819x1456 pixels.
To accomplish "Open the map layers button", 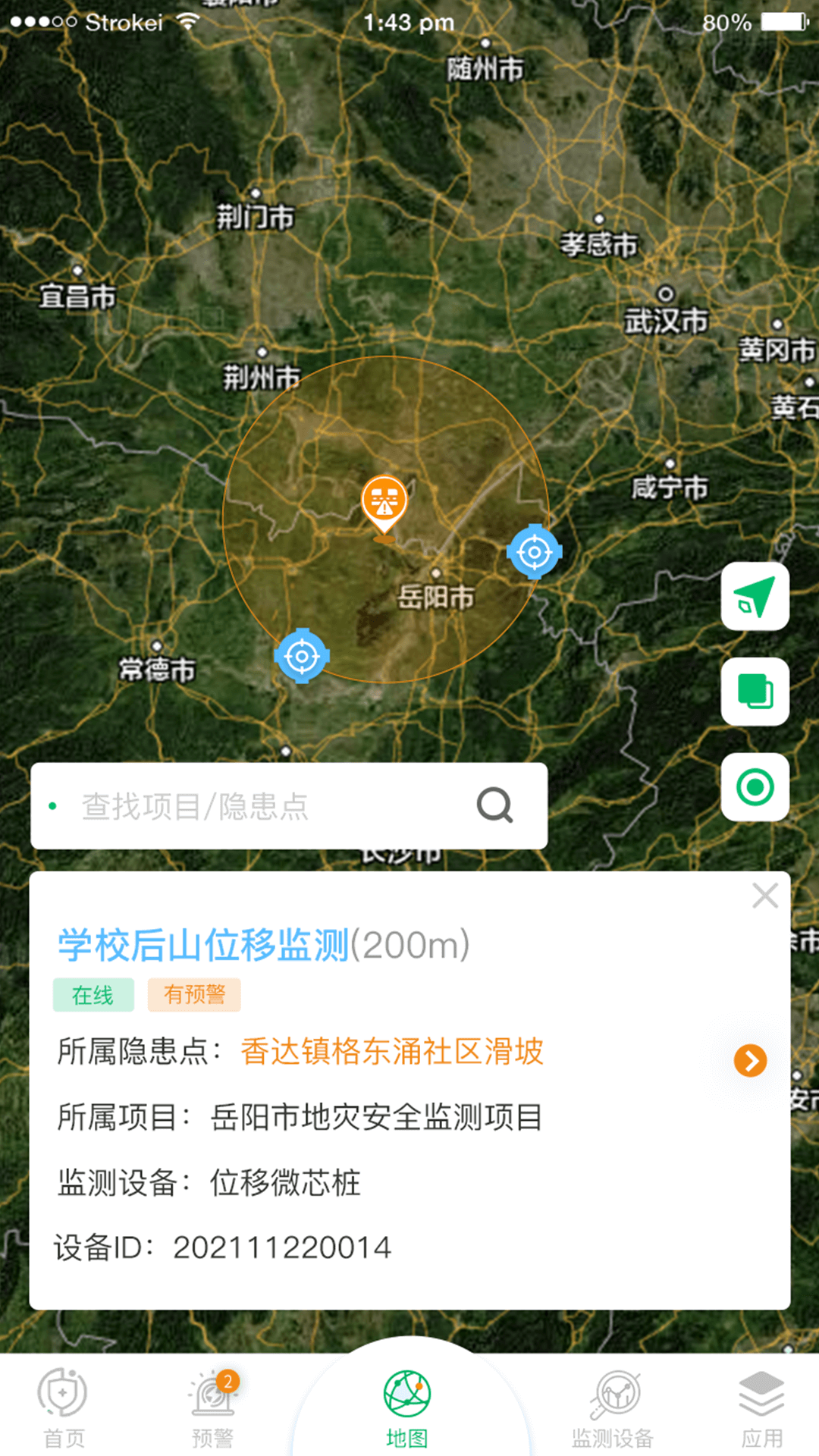I will tap(755, 692).
